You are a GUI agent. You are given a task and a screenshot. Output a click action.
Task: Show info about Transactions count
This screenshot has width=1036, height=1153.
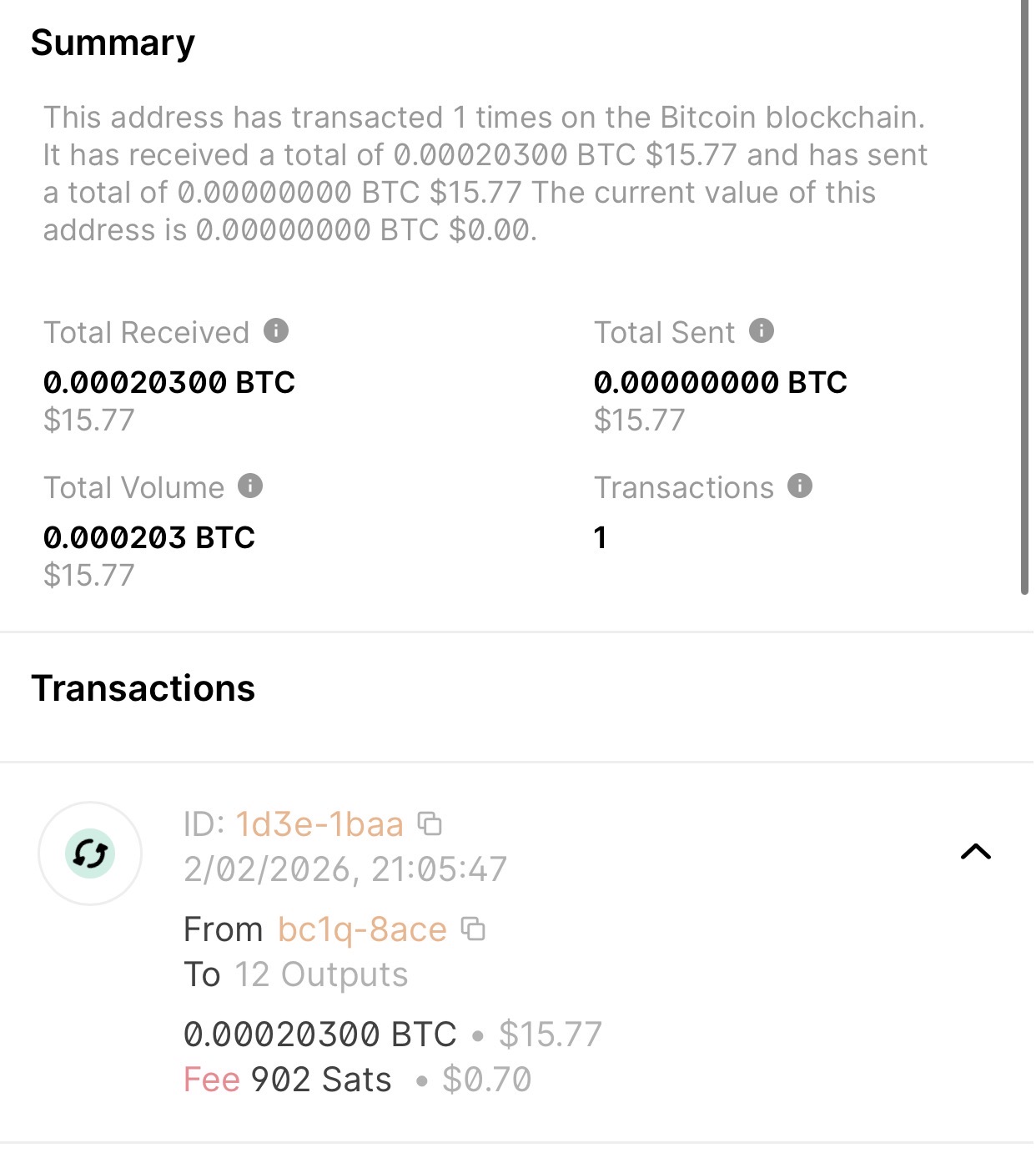point(800,486)
